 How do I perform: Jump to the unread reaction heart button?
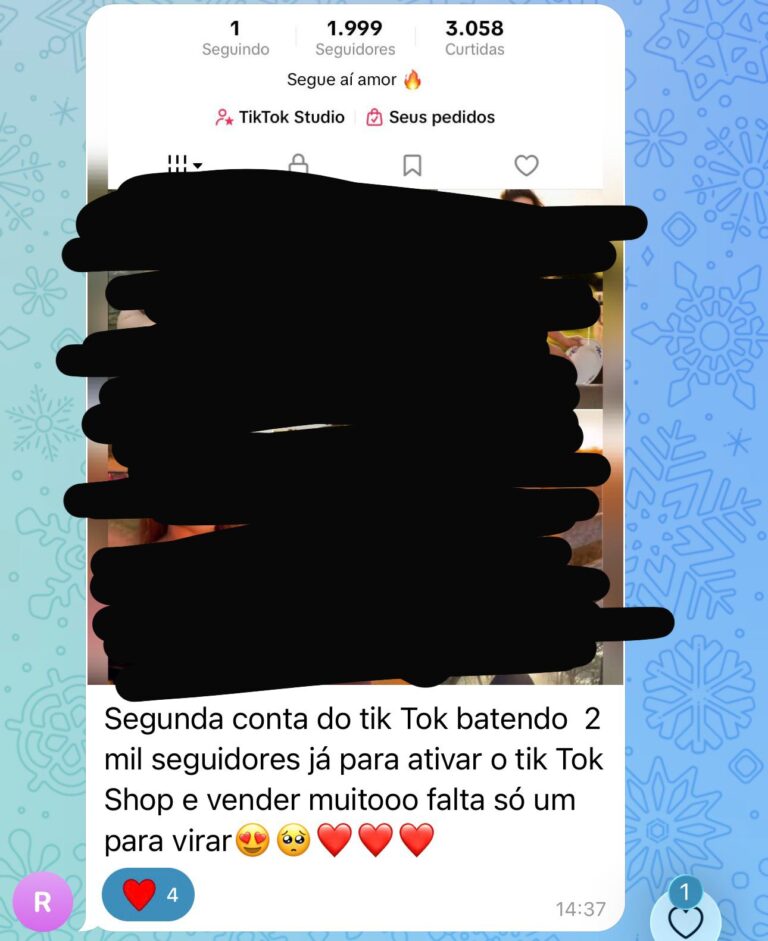click(685, 918)
